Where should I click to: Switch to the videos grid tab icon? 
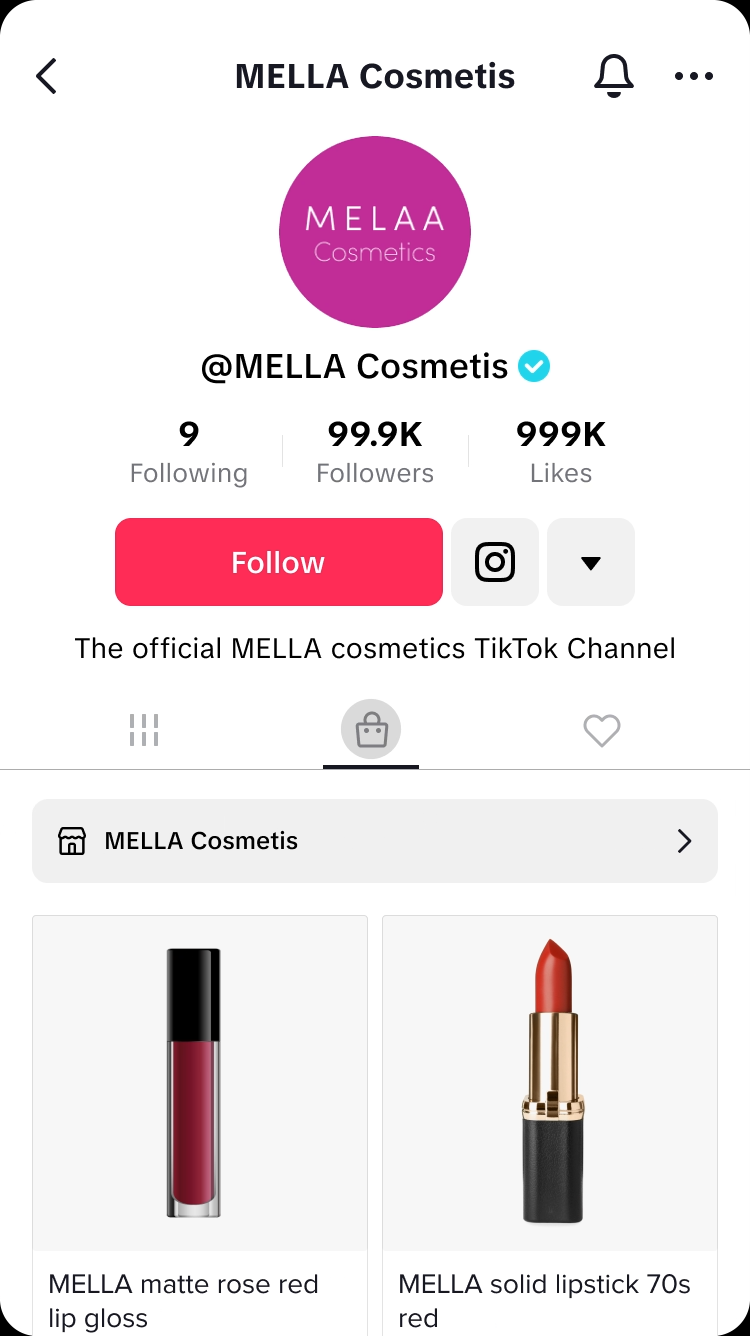pos(144,730)
